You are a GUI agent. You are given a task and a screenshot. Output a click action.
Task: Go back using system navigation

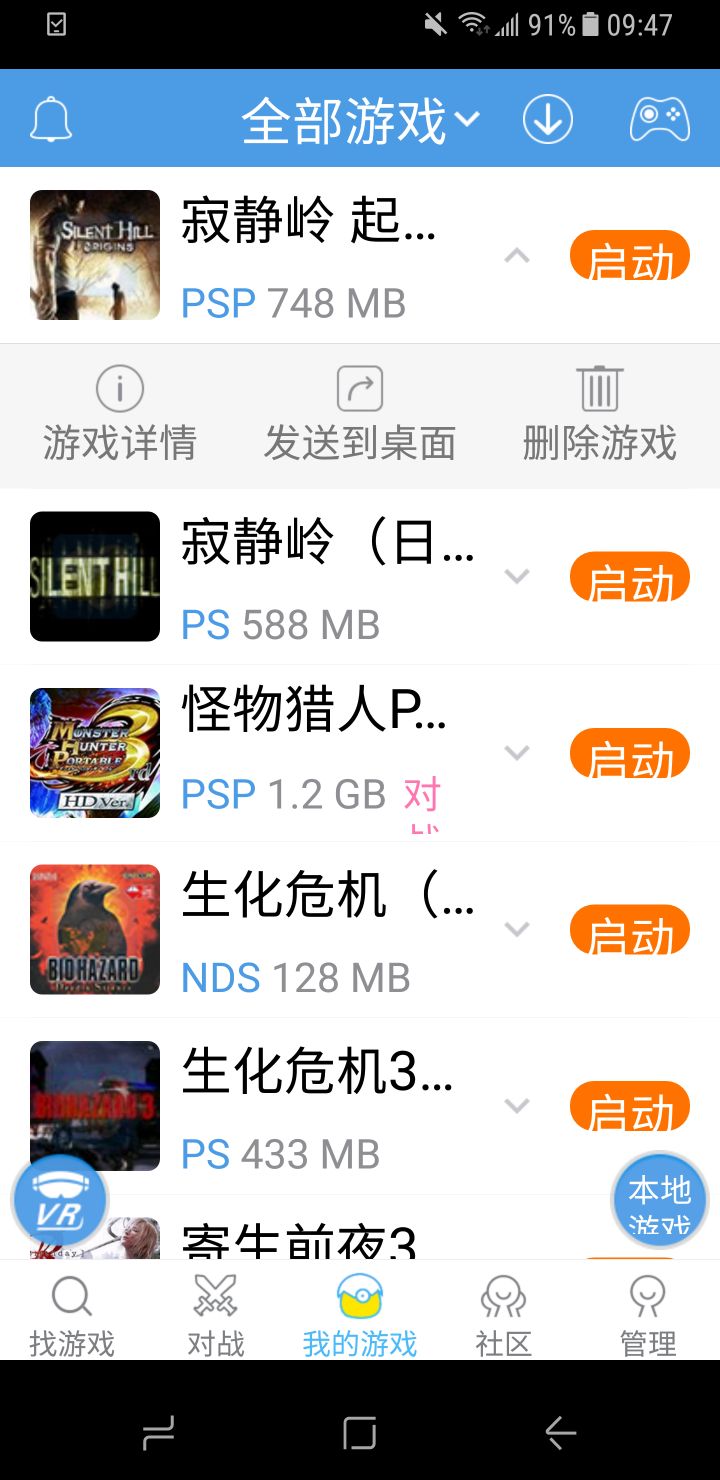(x=560, y=1434)
